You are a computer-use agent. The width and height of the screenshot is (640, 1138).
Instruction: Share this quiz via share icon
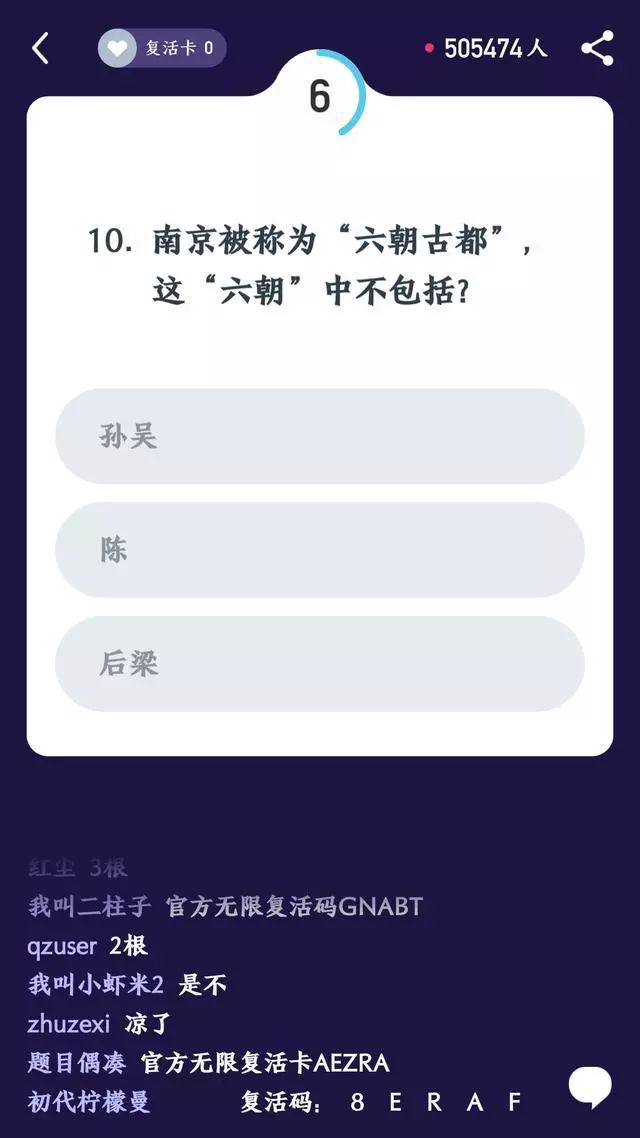pos(597,48)
